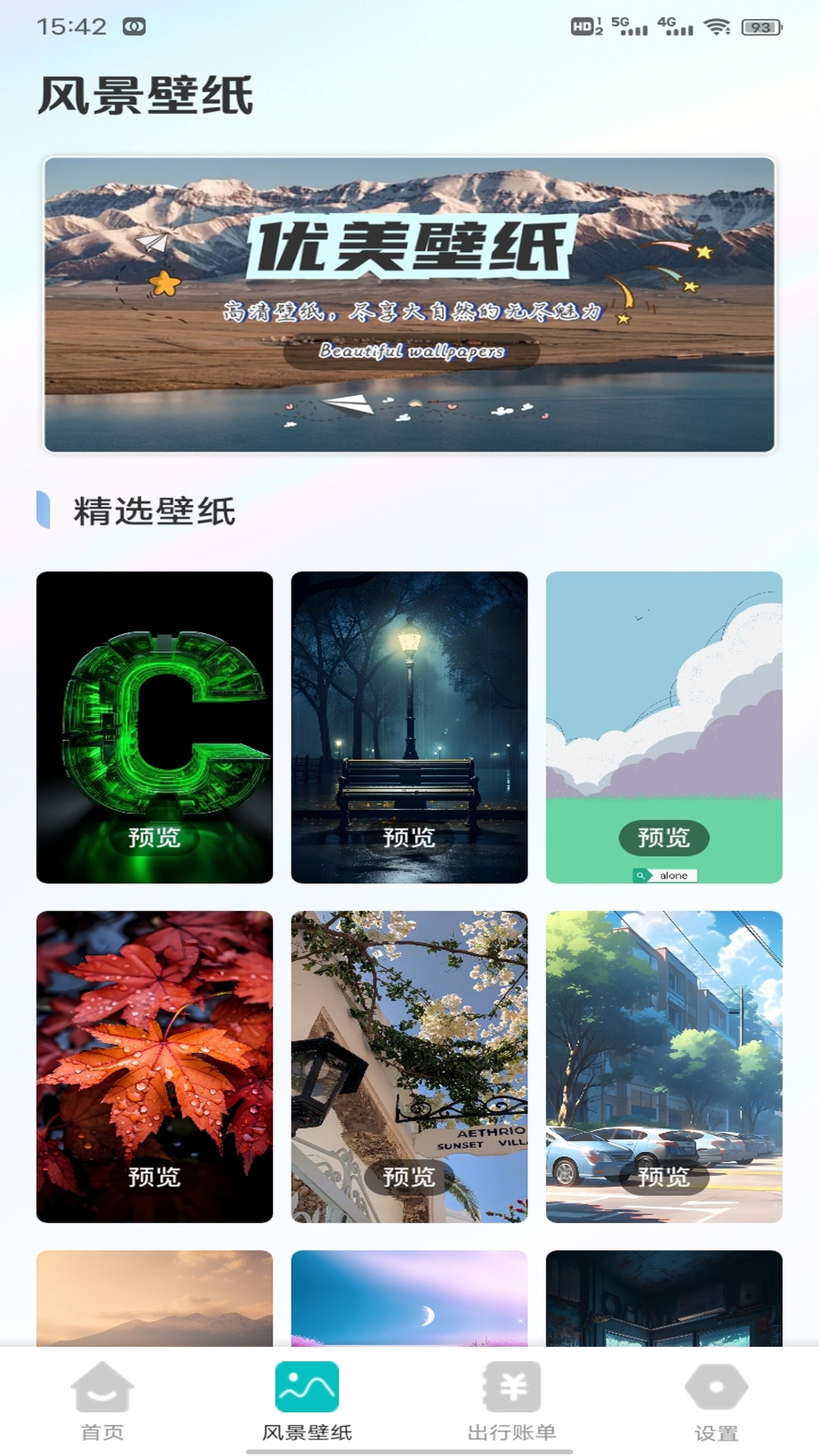Tap 预览 on the park bench wallpaper
Viewport: 819px width, 1456px height.
point(410,839)
